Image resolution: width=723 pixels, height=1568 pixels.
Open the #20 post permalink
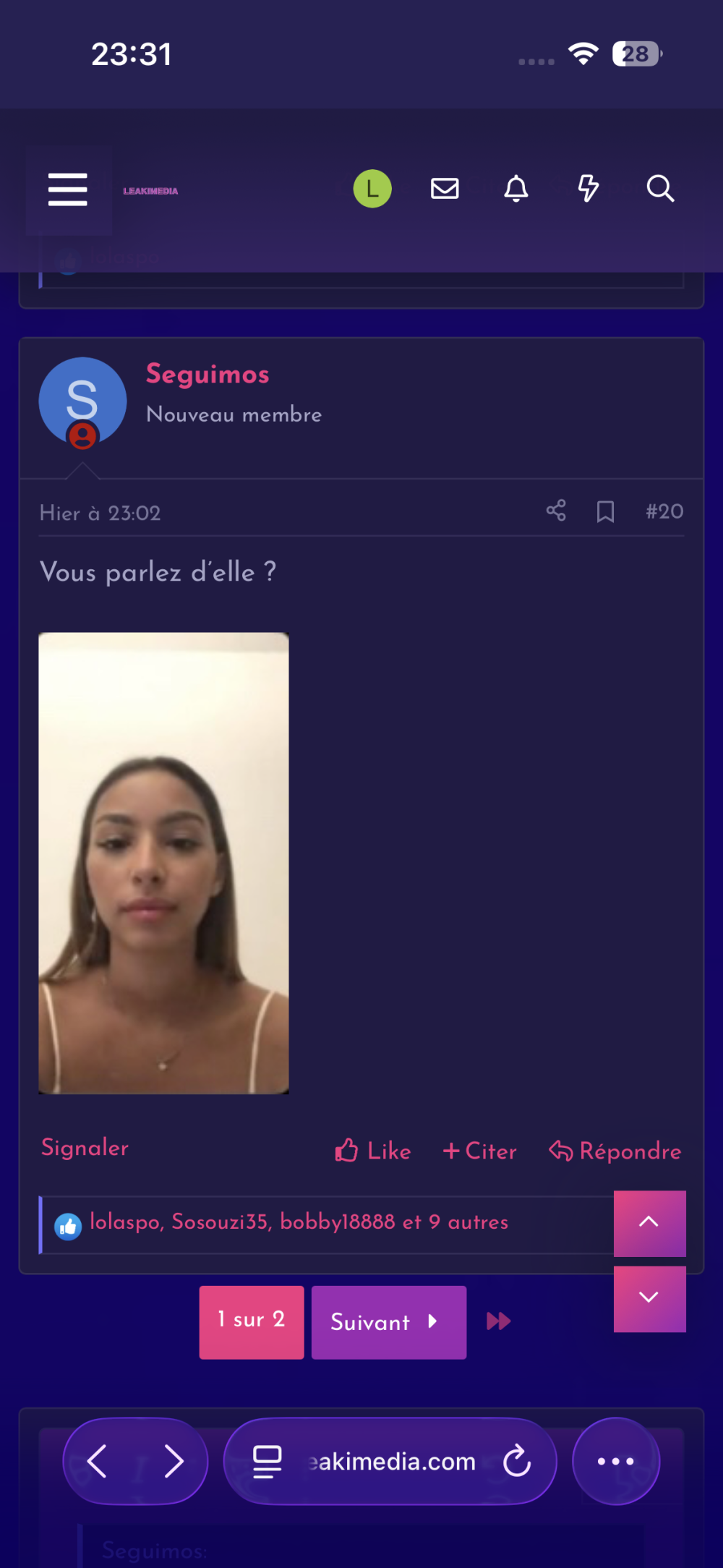click(x=664, y=512)
